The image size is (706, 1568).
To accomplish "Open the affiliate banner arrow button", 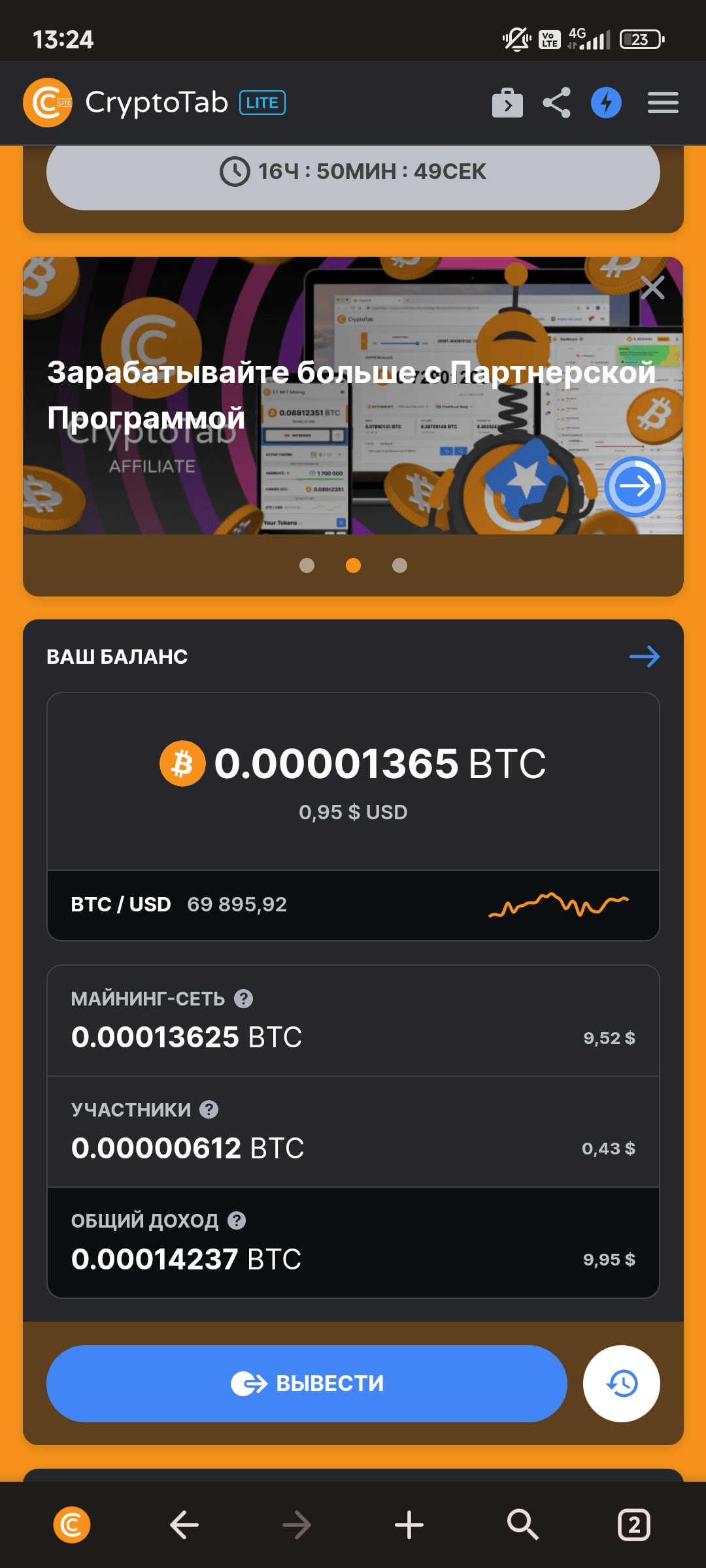I will (x=634, y=486).
